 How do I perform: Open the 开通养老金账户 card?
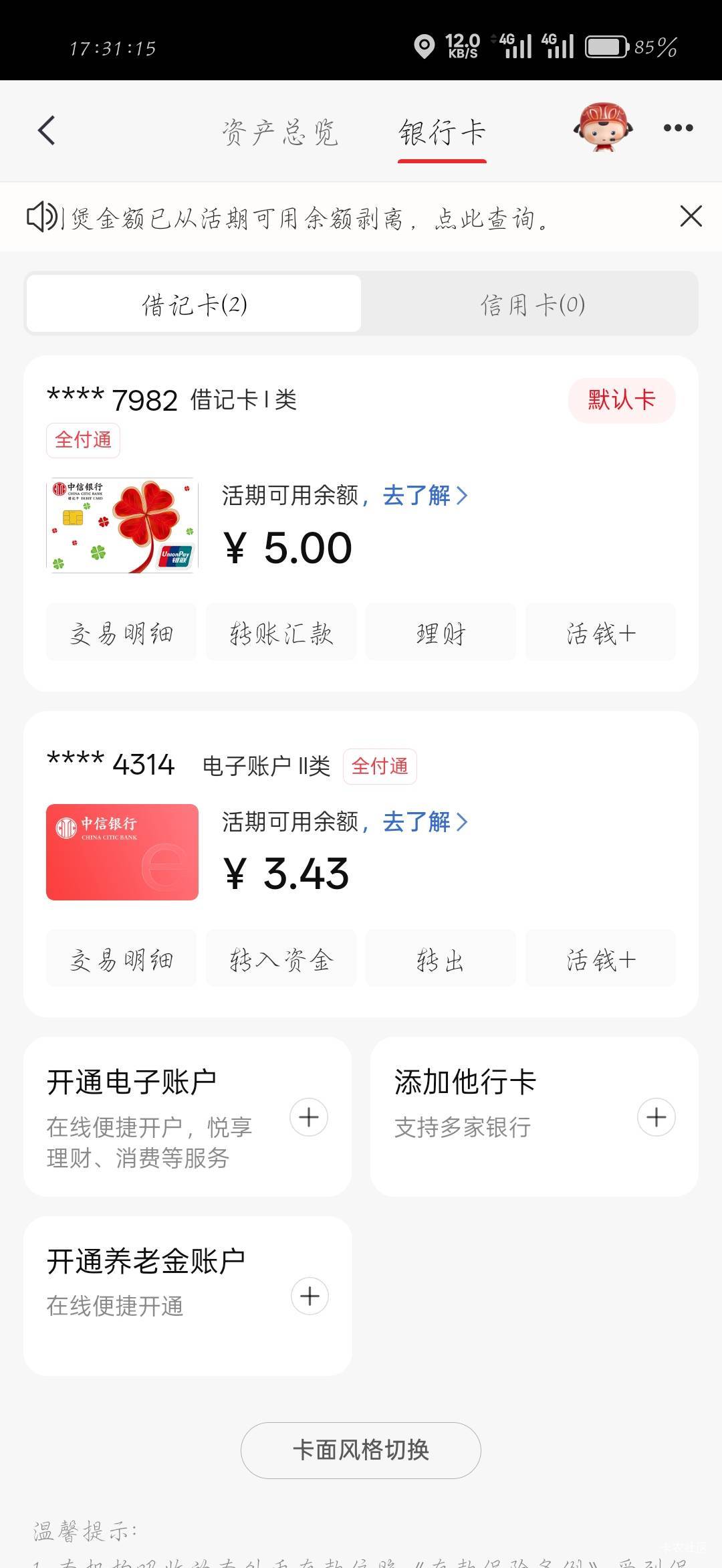click(x=187, y=1296)
